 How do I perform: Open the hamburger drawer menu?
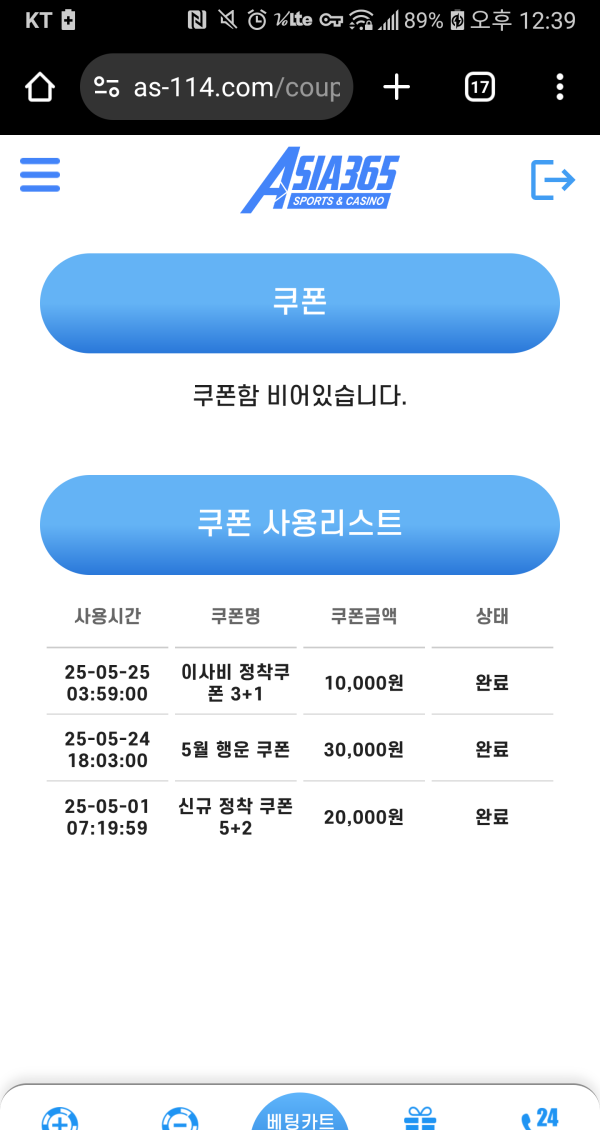tap(40, 175)
